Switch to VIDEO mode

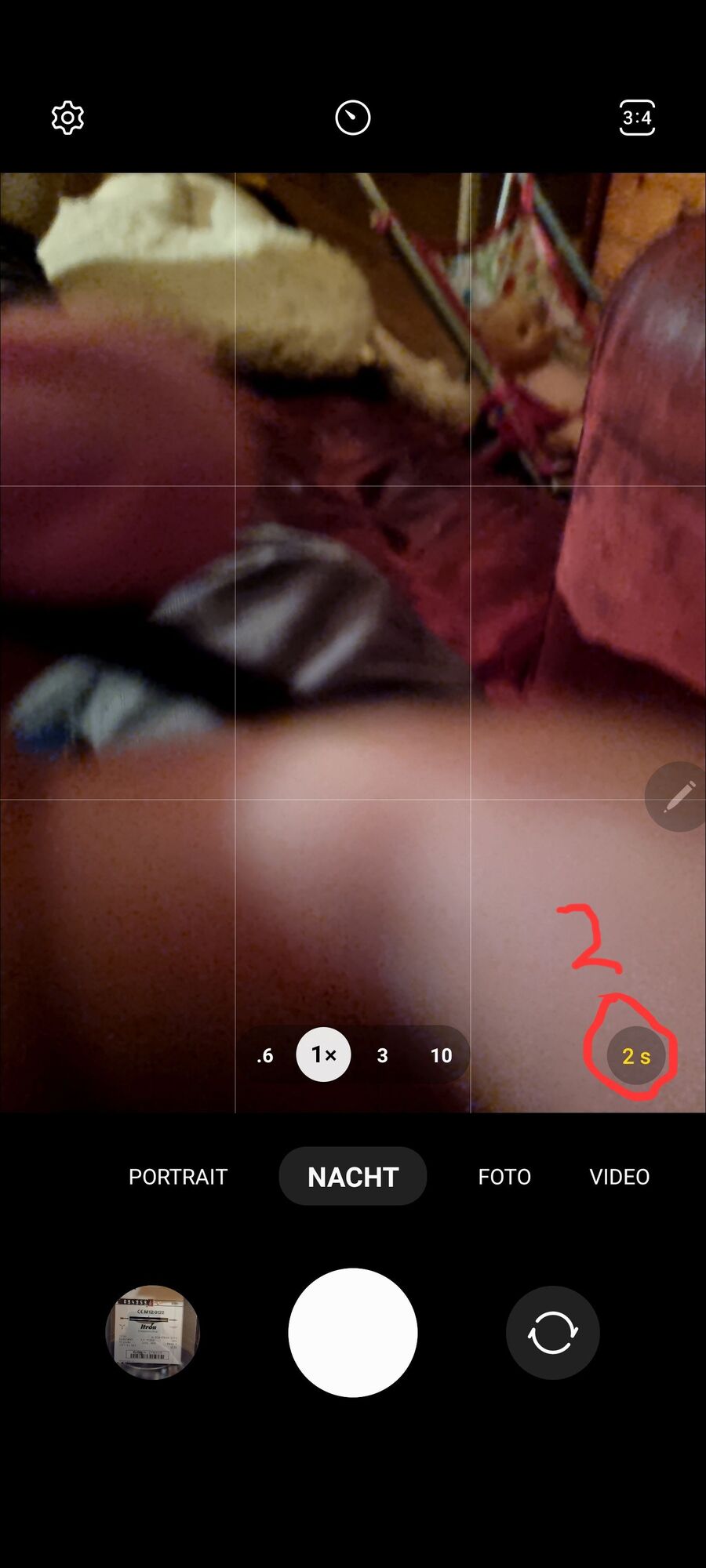point(619,1177)
